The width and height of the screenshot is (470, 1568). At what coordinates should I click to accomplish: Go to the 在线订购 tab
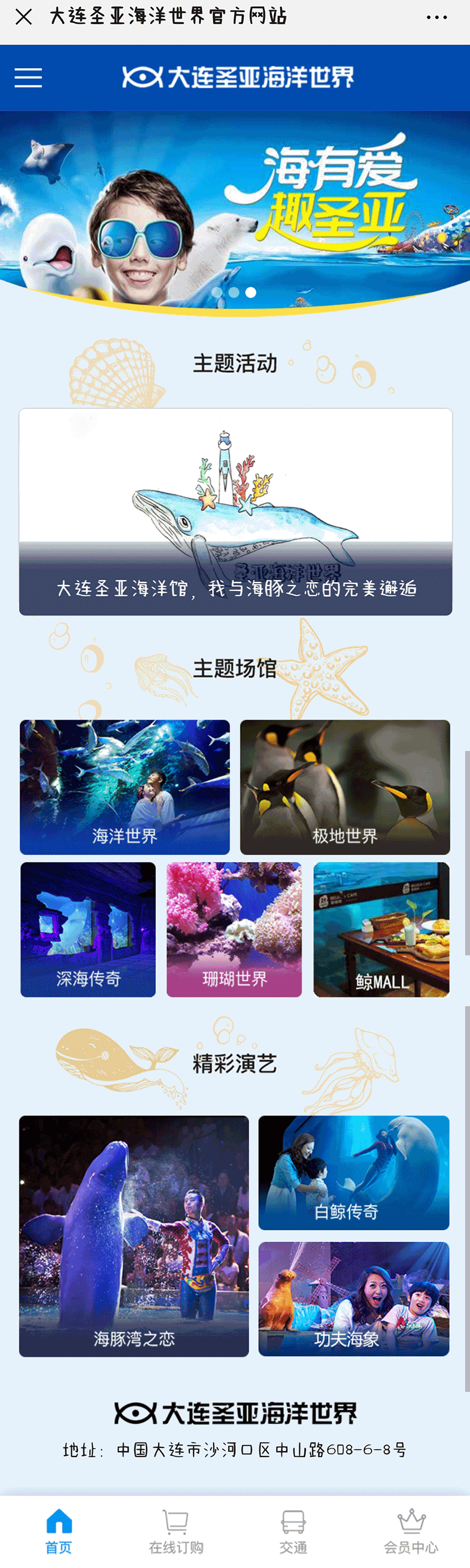click(176, 1530)
